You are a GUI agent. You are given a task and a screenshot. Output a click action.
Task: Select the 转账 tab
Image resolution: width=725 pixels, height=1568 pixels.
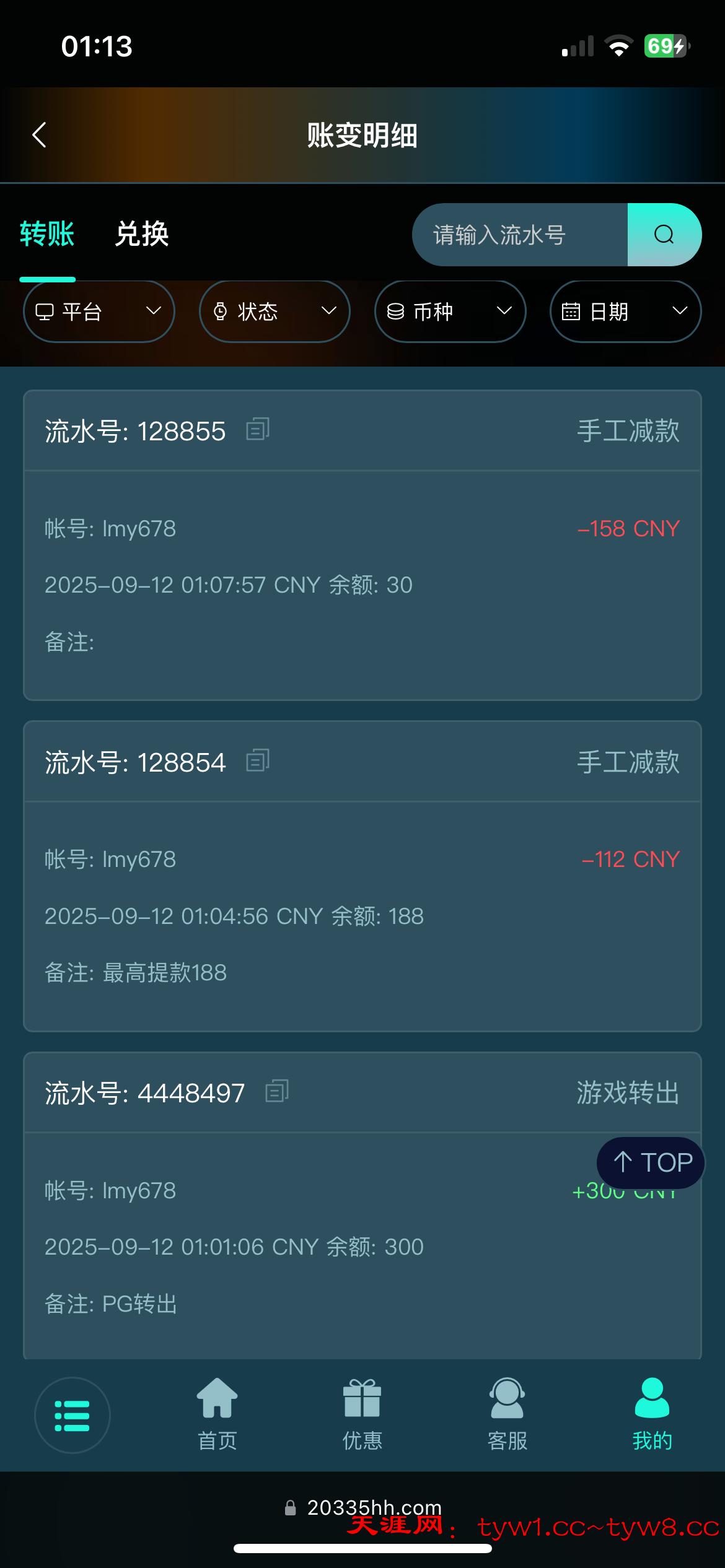pos(47,235)
